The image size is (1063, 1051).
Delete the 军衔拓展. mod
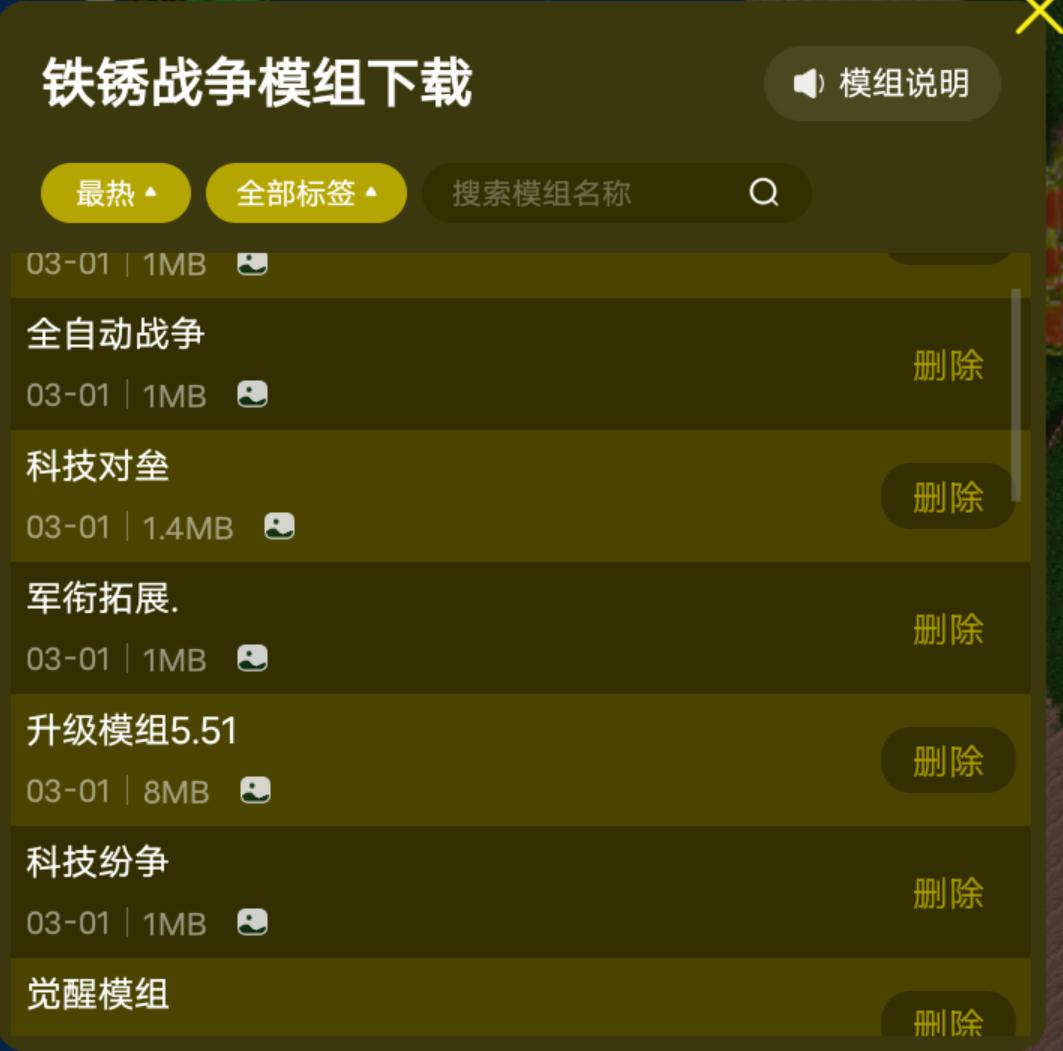point(947,629)
